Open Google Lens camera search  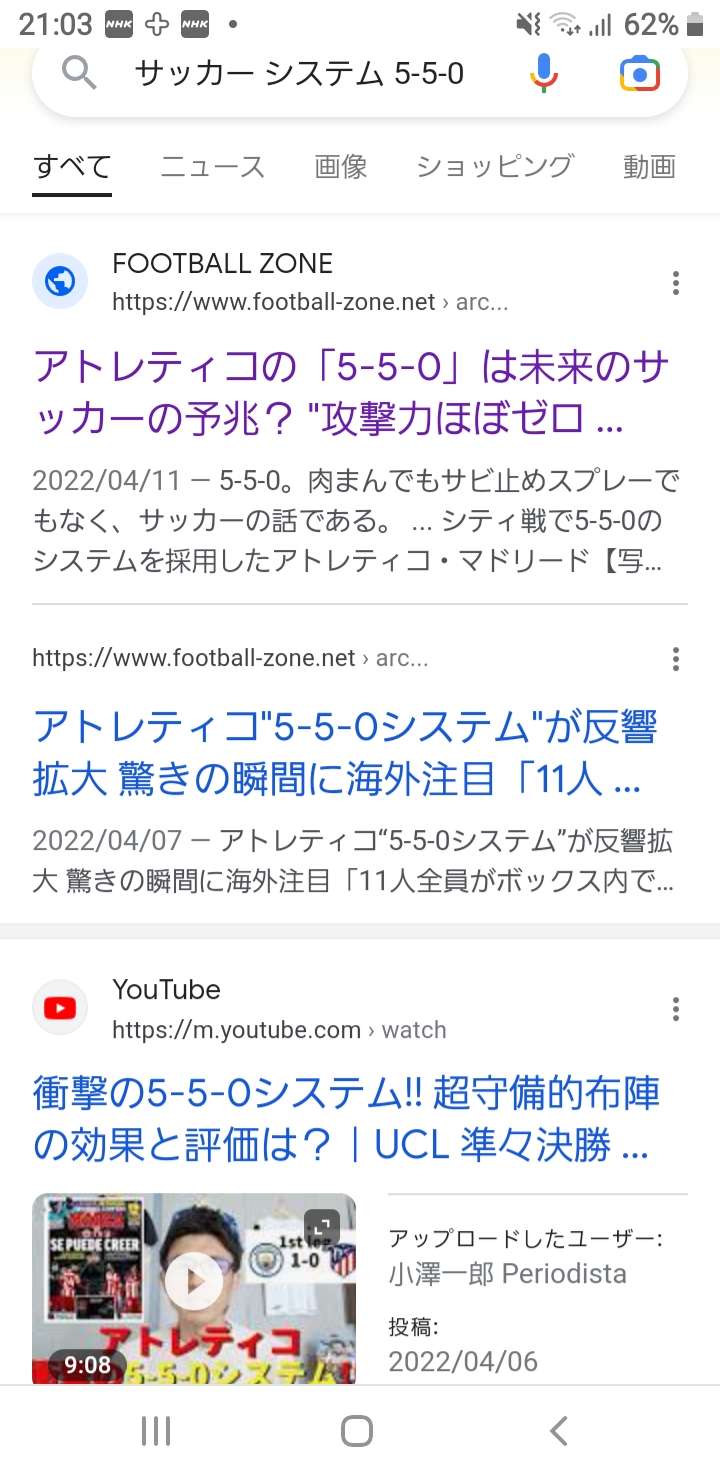coord(640,74)
